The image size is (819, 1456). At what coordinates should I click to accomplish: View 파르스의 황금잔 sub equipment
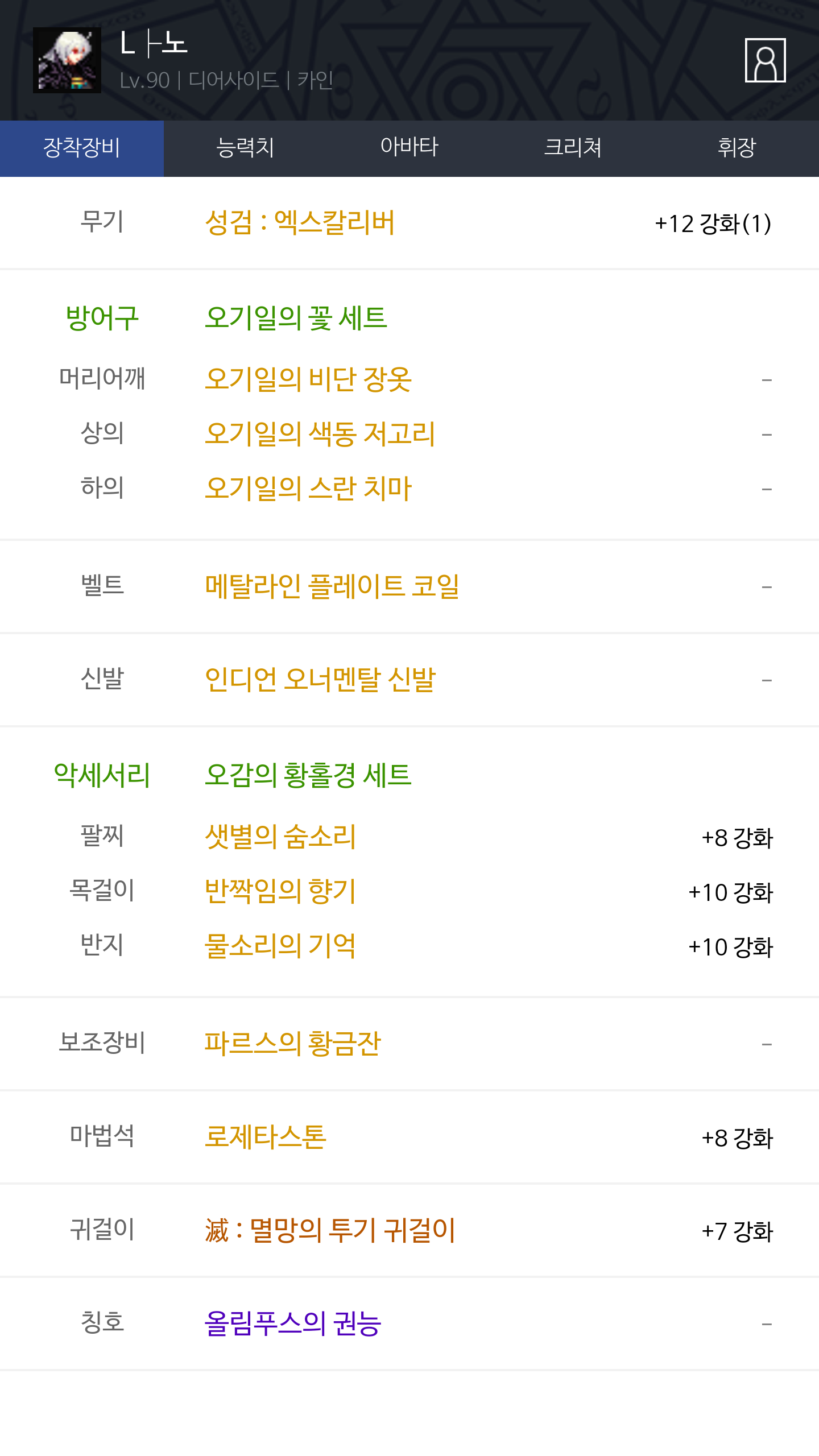coord(292,1044)
